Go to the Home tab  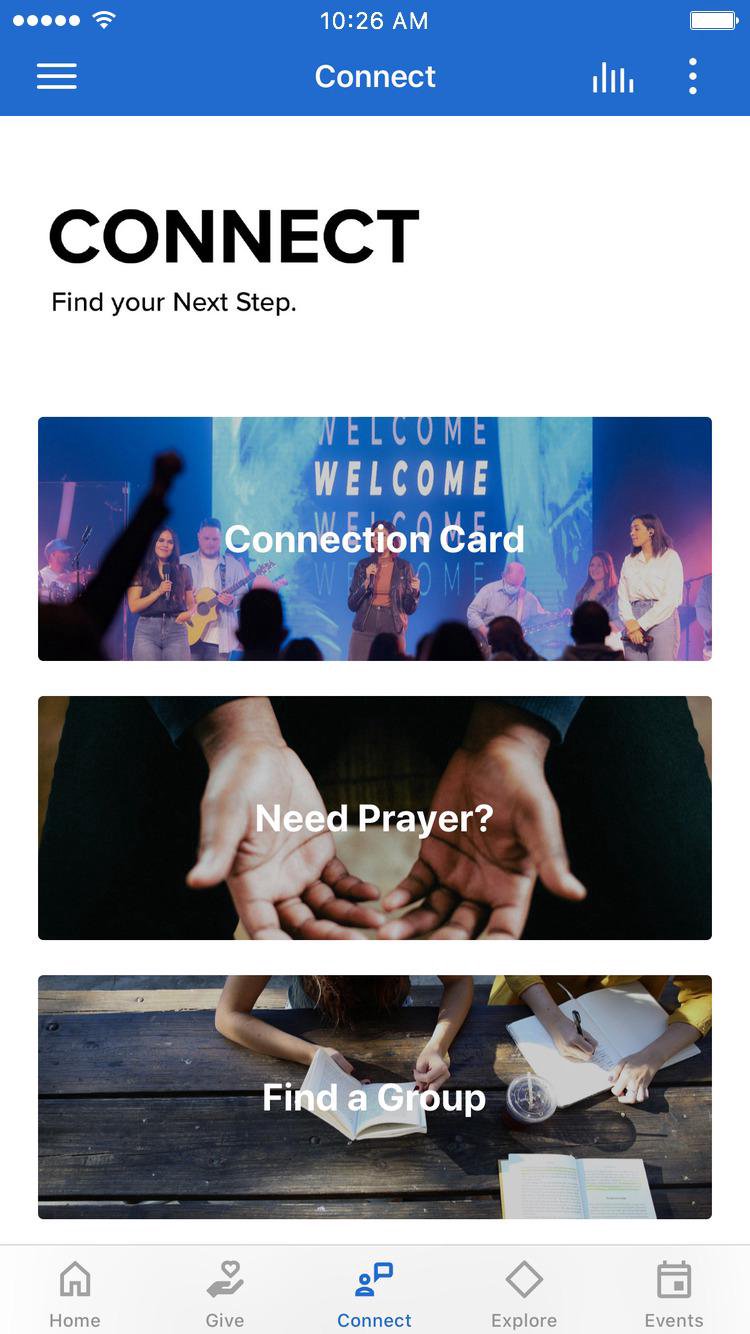75,1294
